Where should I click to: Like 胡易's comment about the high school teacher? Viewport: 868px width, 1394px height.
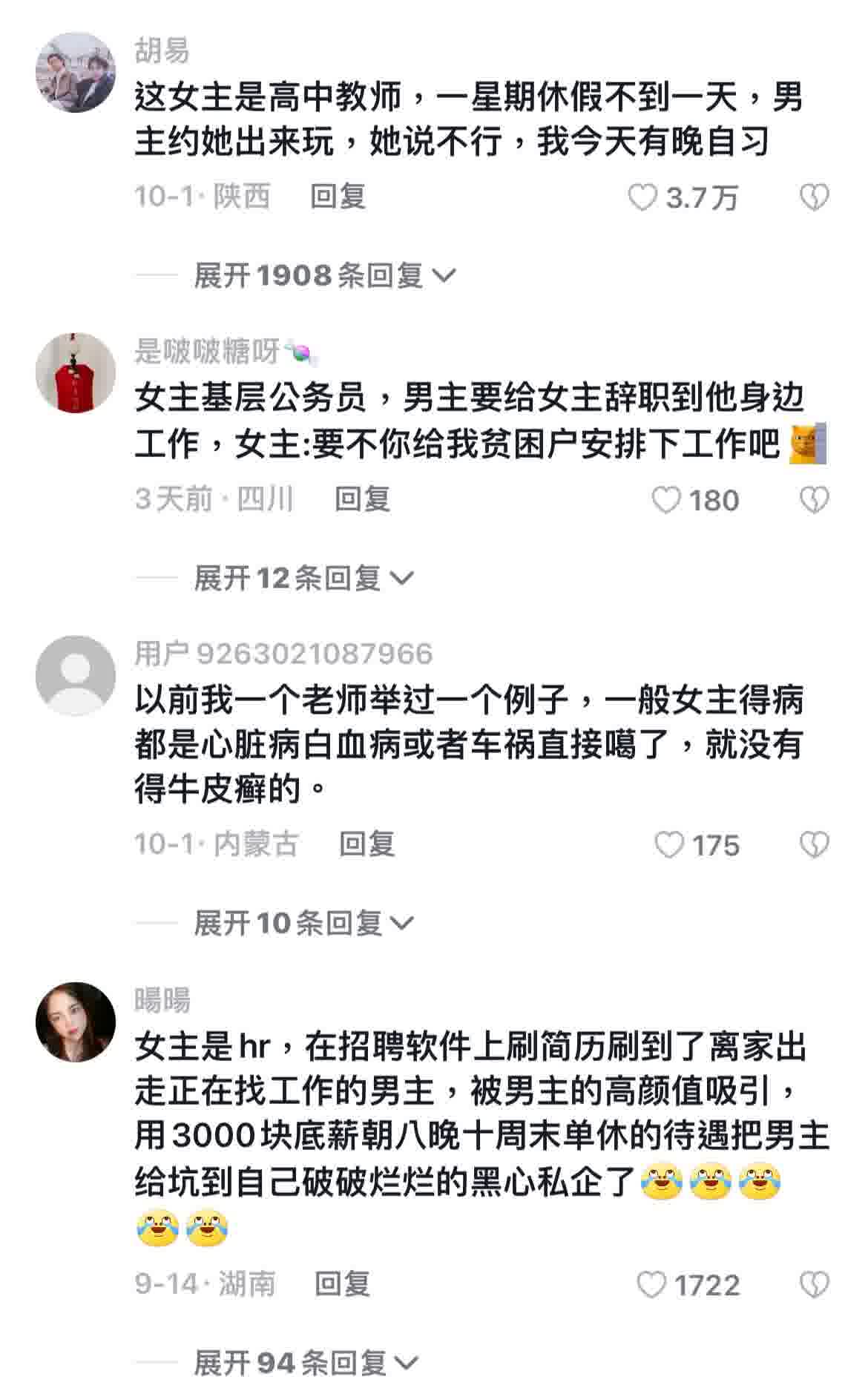643,197
